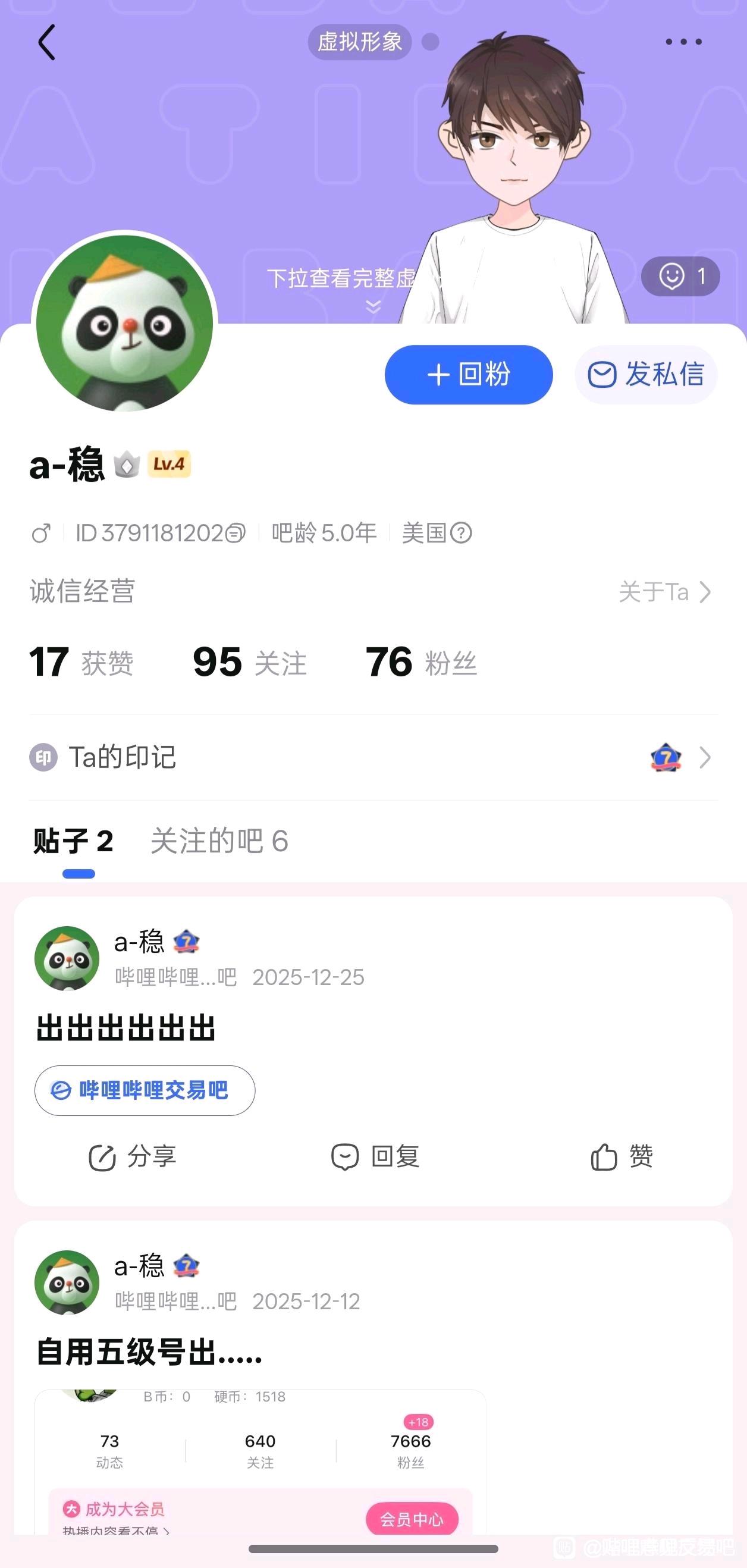Tap the 虚拟形象 pill label
Screen dimensions: 747x1568
point(359,42)
